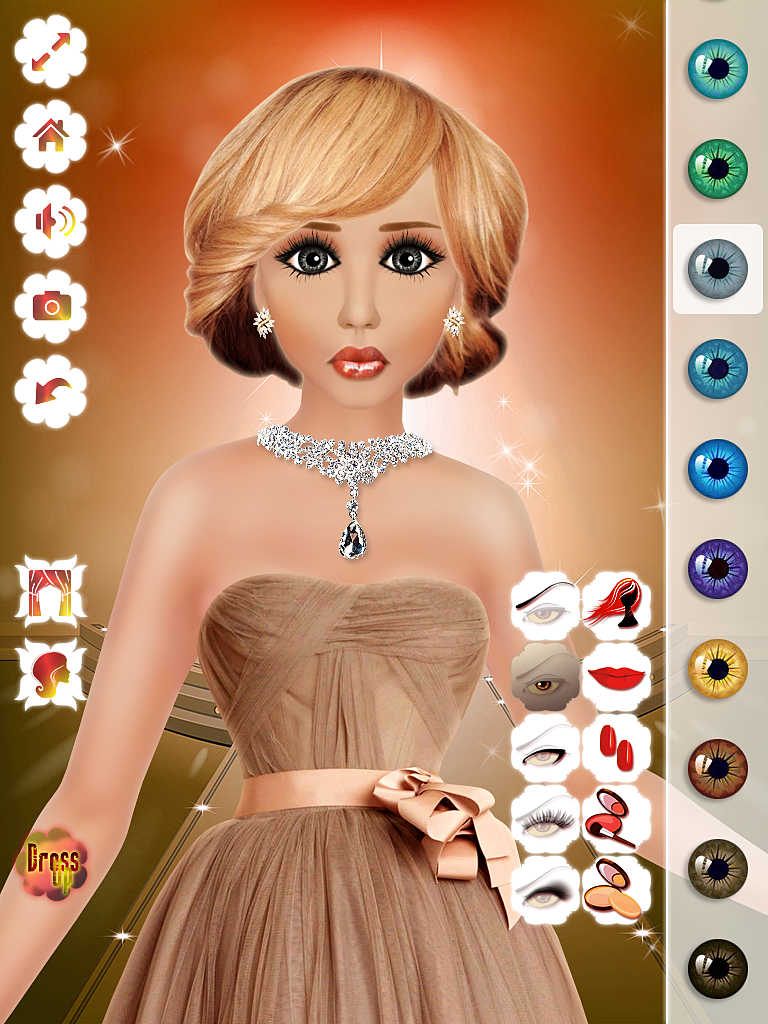Open the face powder compact category
Viewport: 768px width, 1024px height.
[616, 889]
